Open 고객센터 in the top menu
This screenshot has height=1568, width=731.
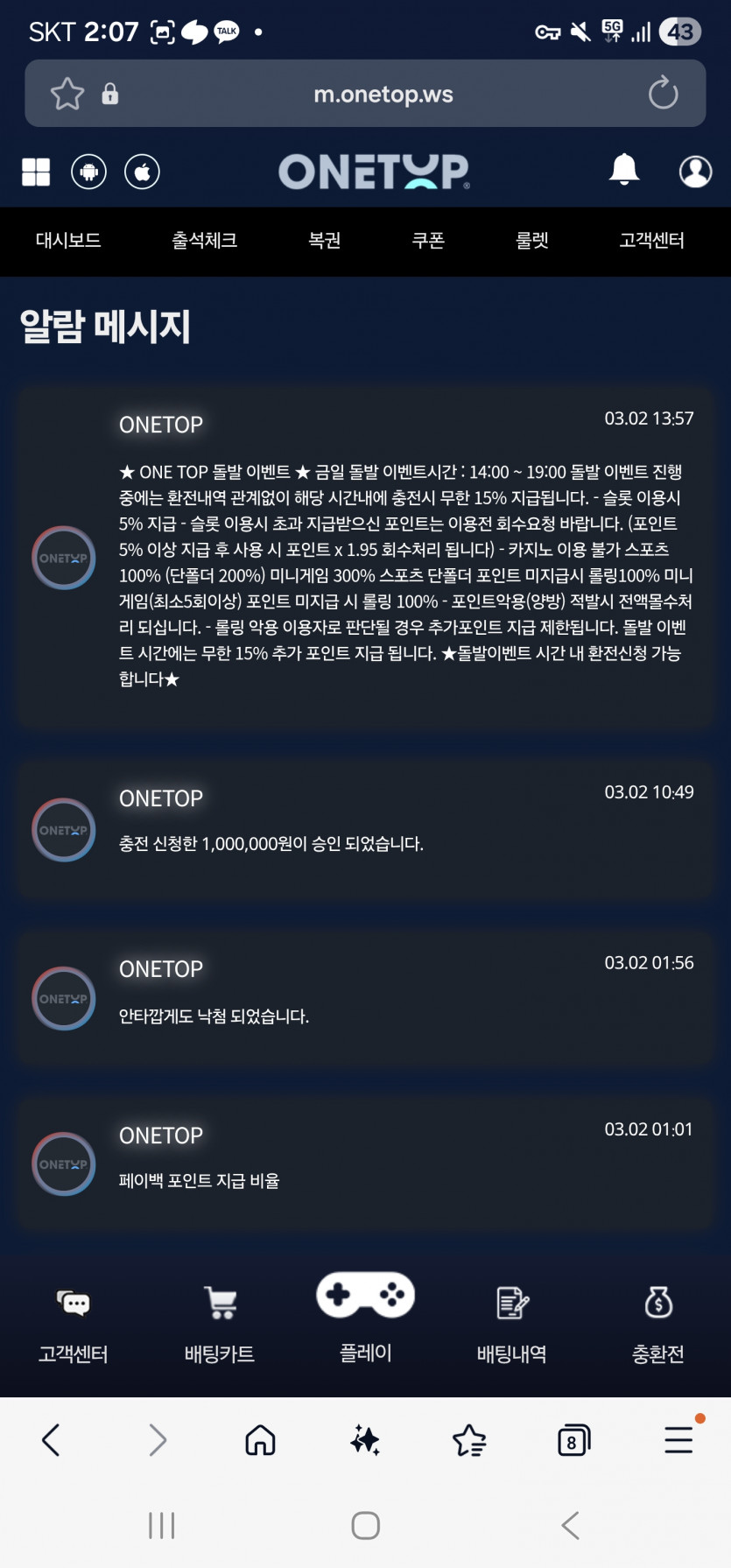tap(651, 240)
